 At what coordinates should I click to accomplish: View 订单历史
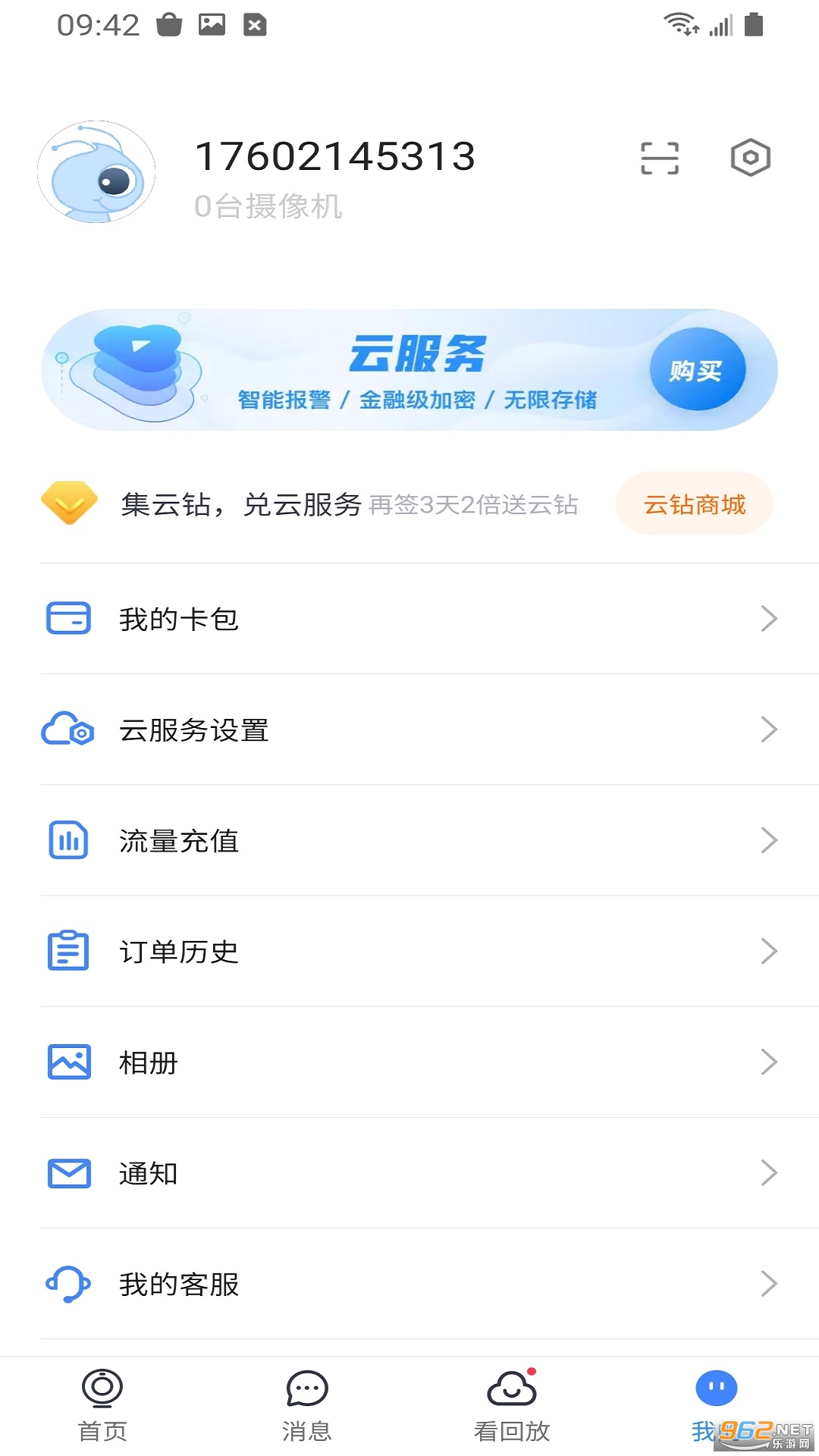coord(409,951)
